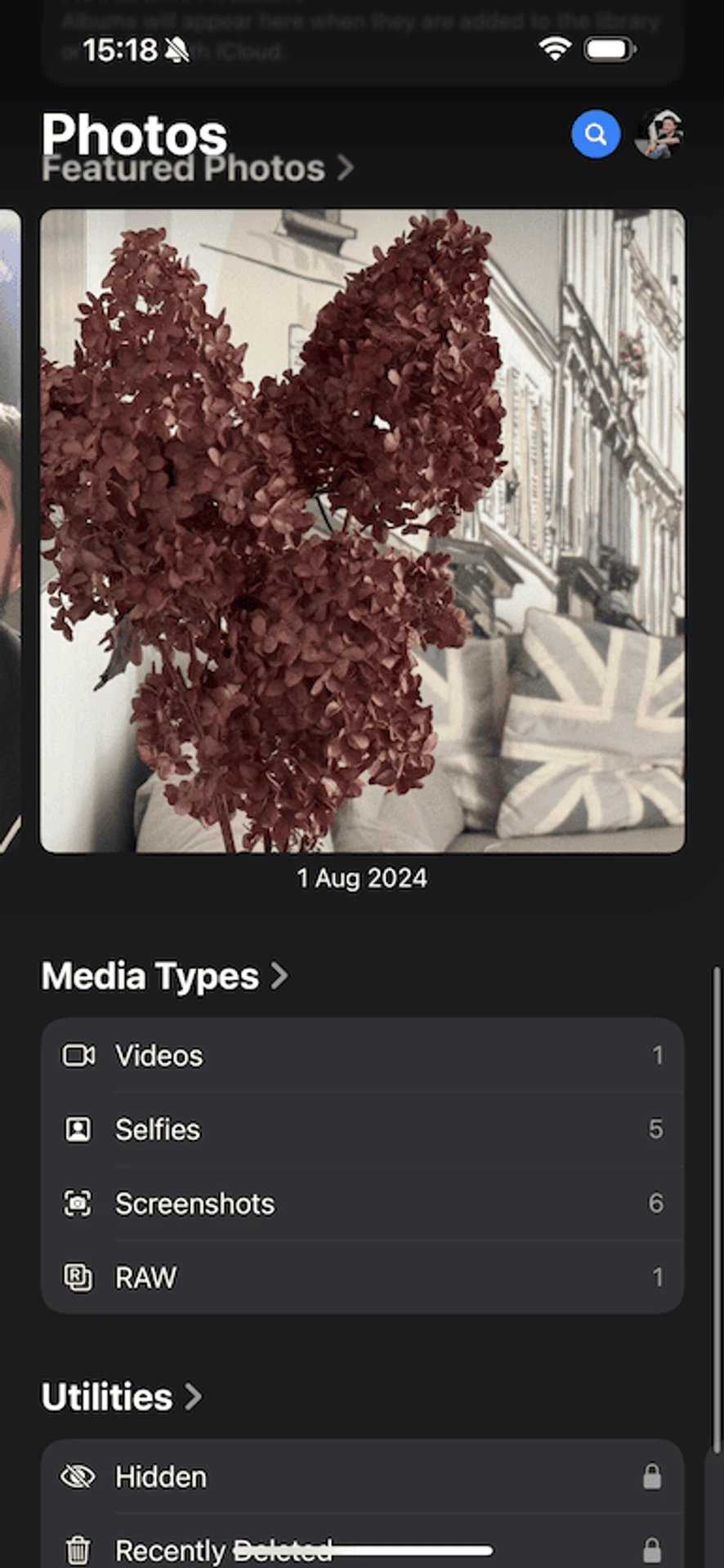724x1568 pixels.
Task: Open the Videos media type
Action: (362, 1055)
